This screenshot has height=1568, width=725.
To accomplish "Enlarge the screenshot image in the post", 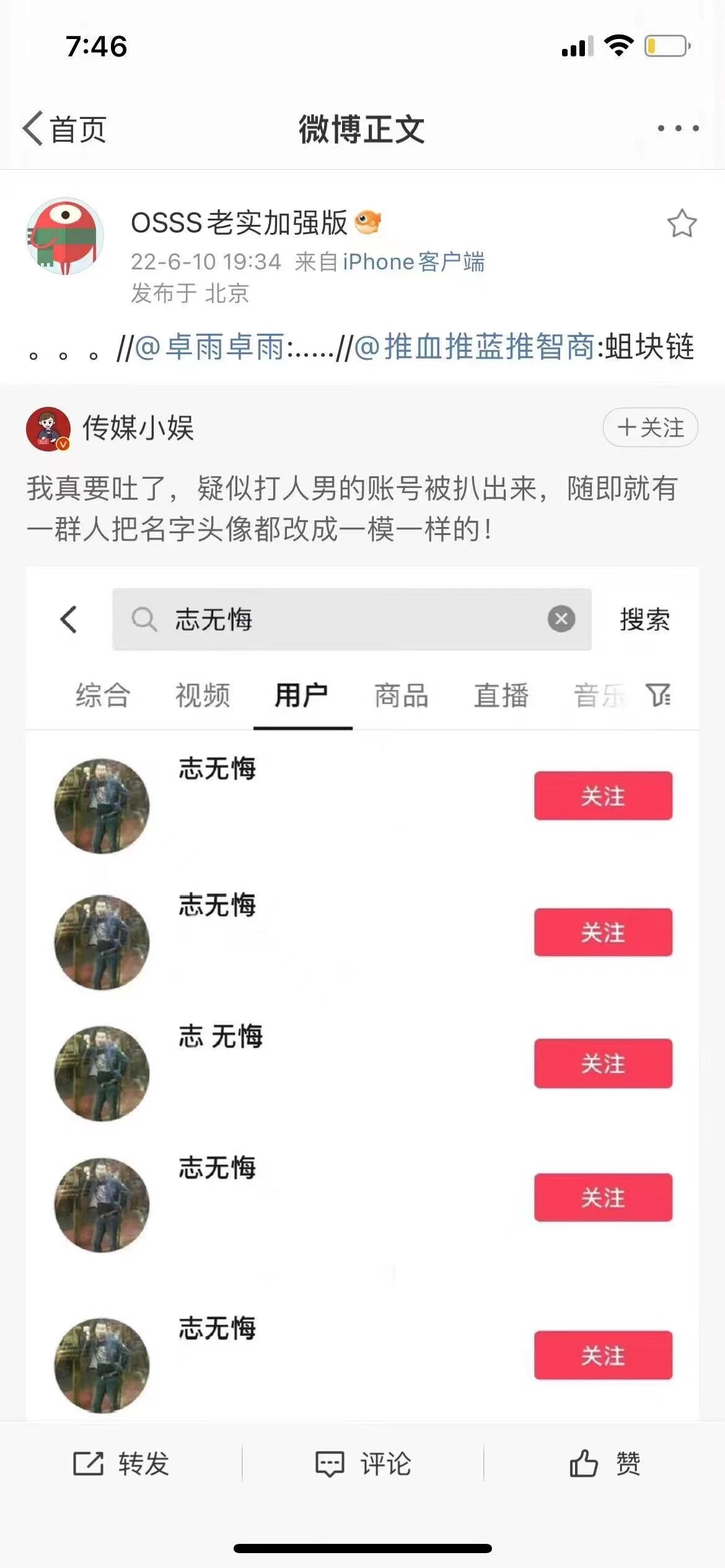I will (362, 991).
